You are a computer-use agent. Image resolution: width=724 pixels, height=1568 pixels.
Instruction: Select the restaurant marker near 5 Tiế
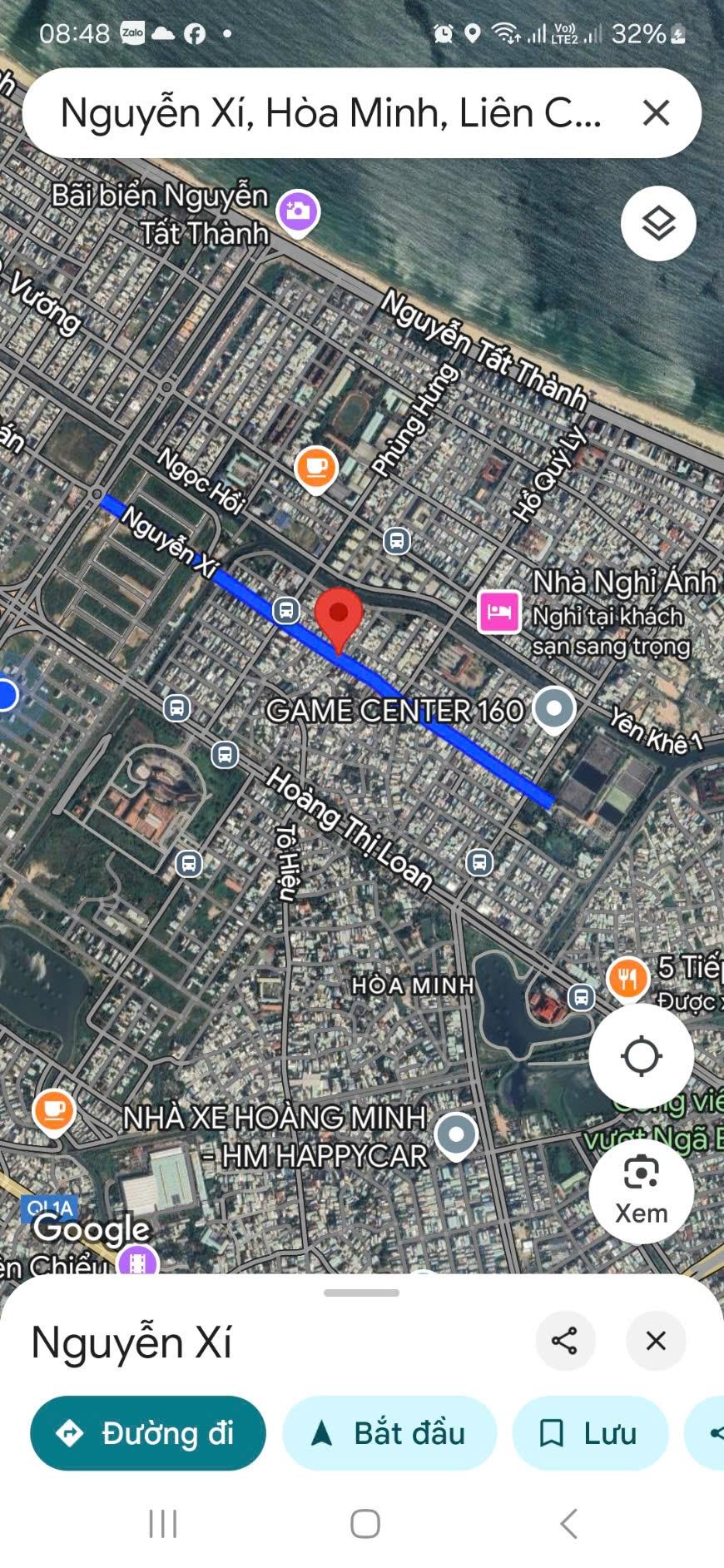627,977
